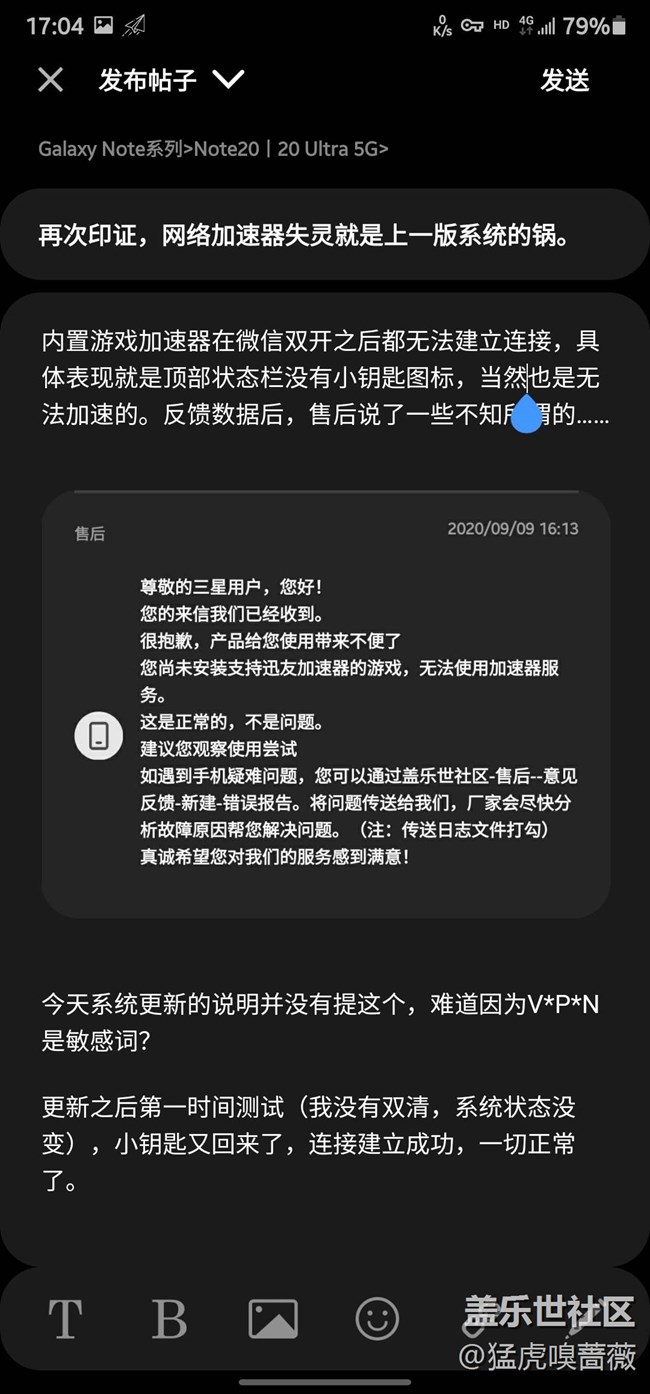This screenshot has width=650, height=1394.
Task: Insert a picture into the post
Action: pyautogui.click(x=273, y=1319)
